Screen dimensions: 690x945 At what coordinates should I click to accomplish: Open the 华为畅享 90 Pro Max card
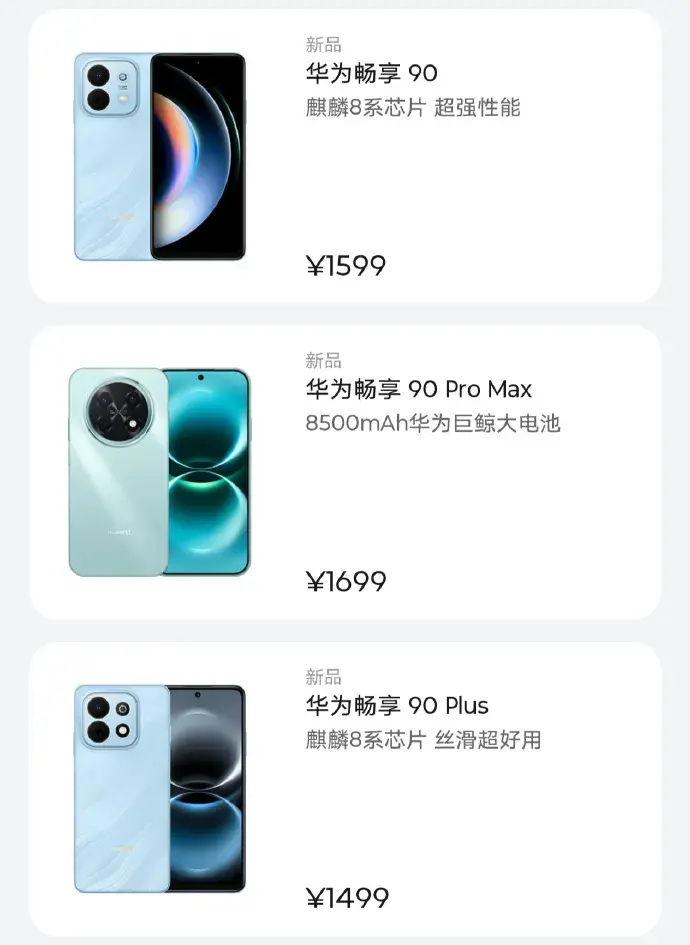coord(345,472)
